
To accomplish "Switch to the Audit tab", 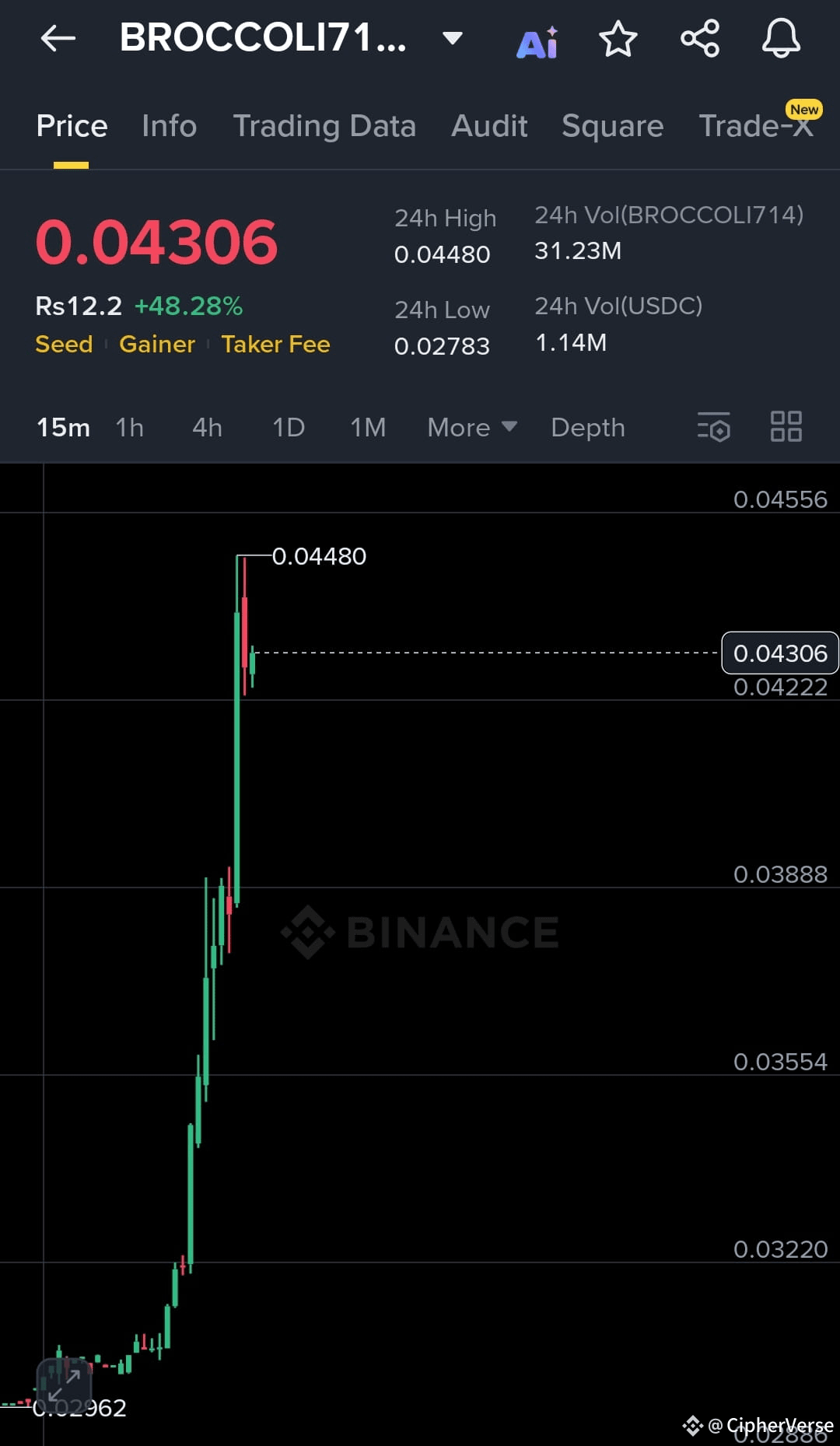I will click(x=489, y=126).
